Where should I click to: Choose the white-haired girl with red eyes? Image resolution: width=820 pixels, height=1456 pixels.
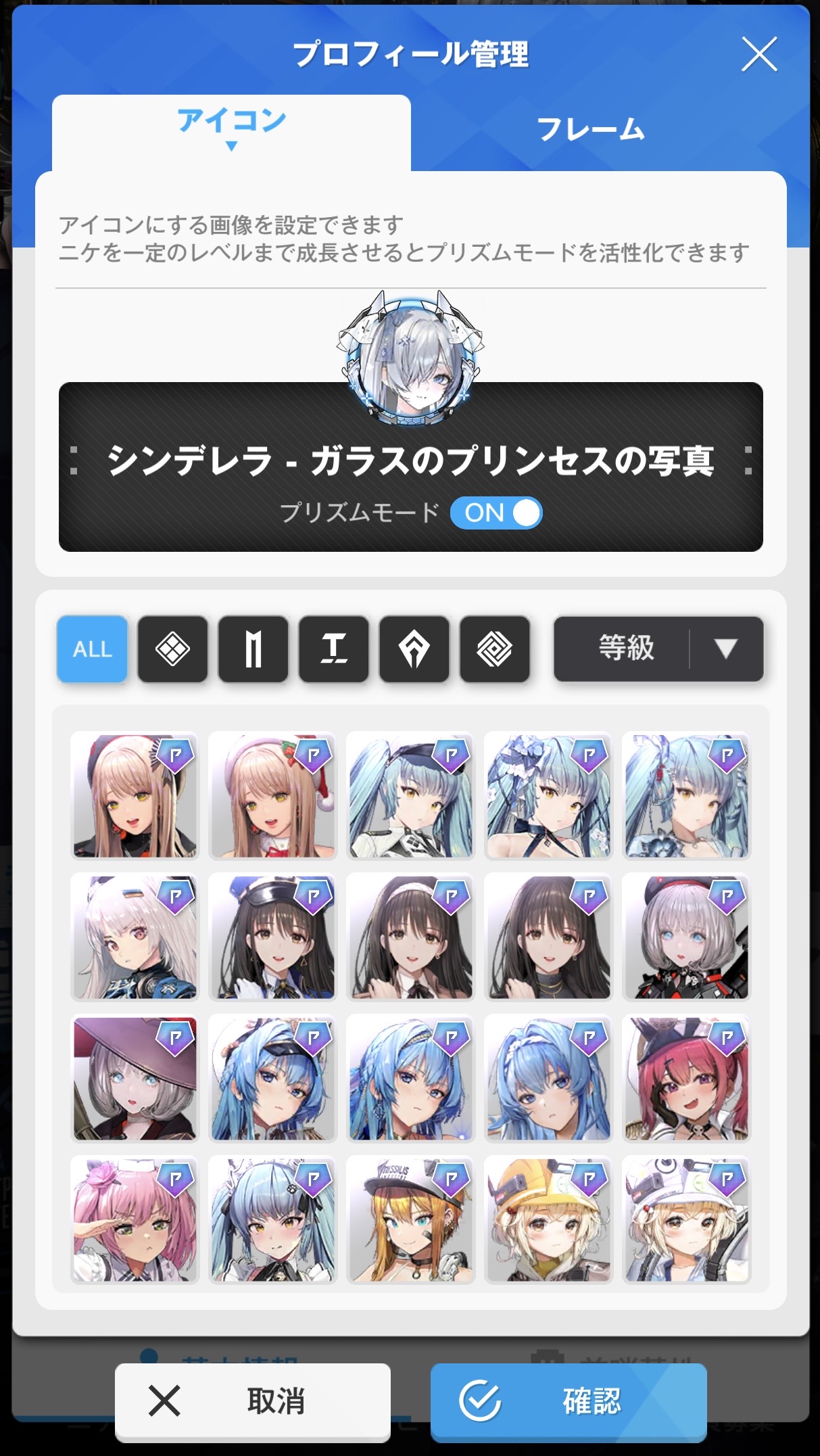(x=135, y=937)
